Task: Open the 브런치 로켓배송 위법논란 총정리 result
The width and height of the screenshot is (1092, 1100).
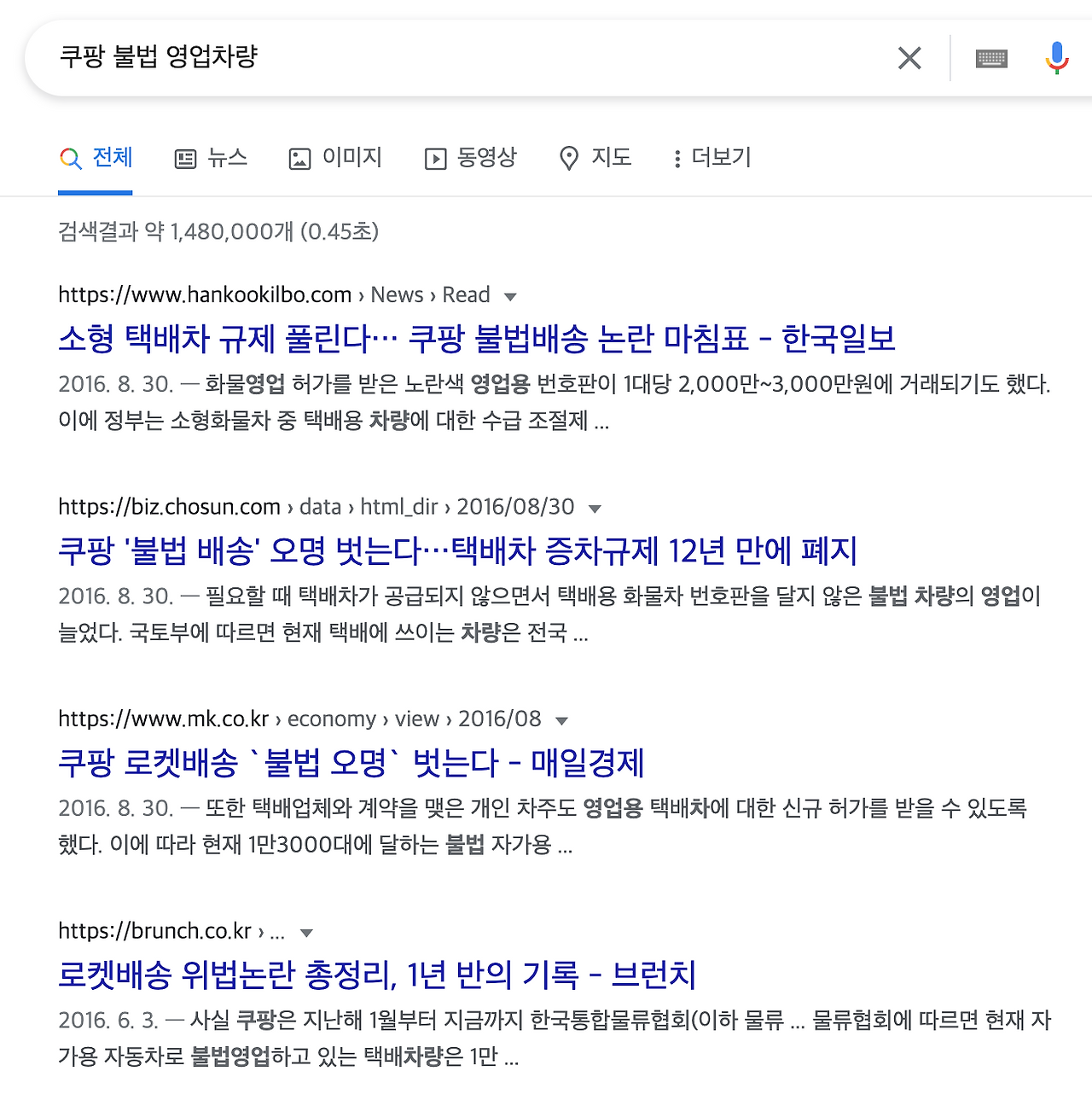Action: (377, 974)
